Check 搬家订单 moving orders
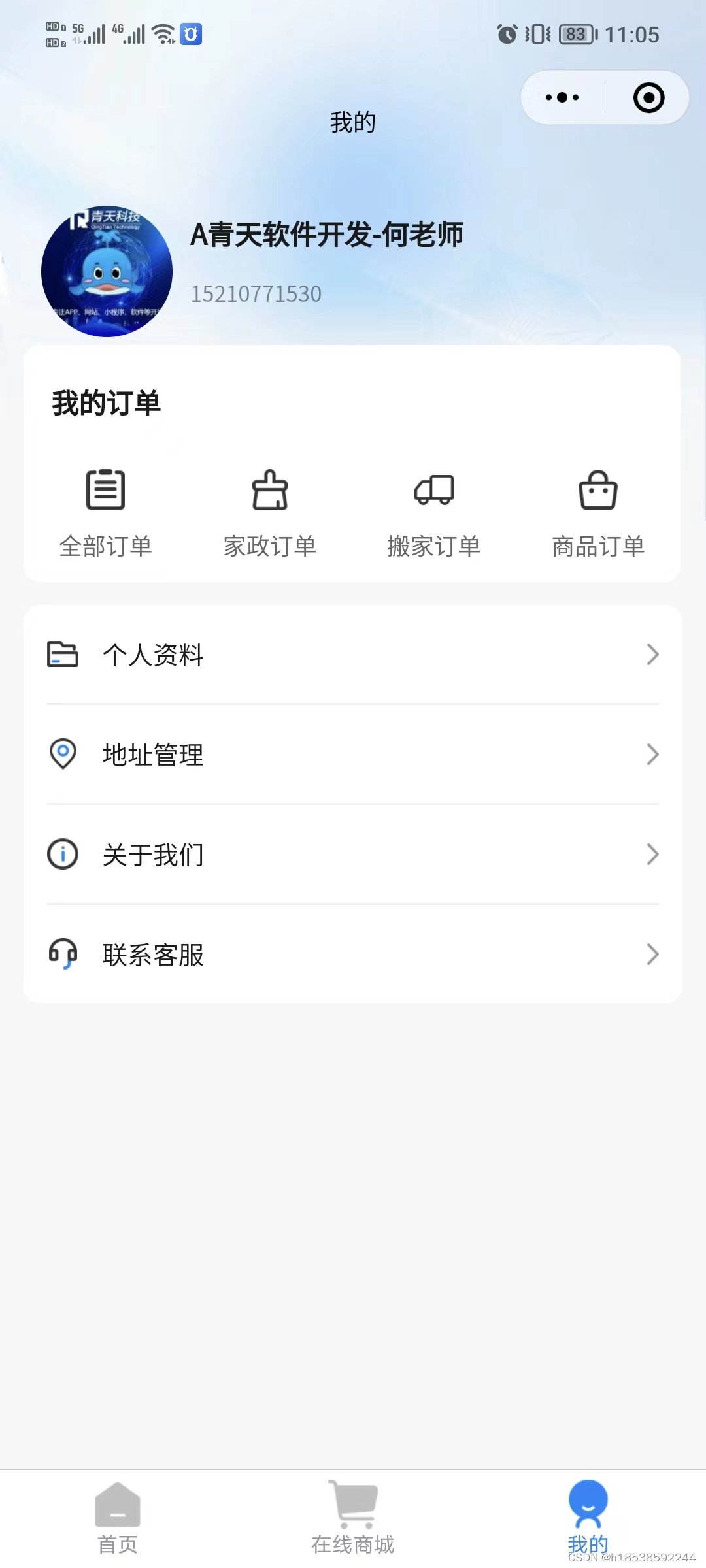The height and width of the screenshot is (1568, 706). coord(434,514)
